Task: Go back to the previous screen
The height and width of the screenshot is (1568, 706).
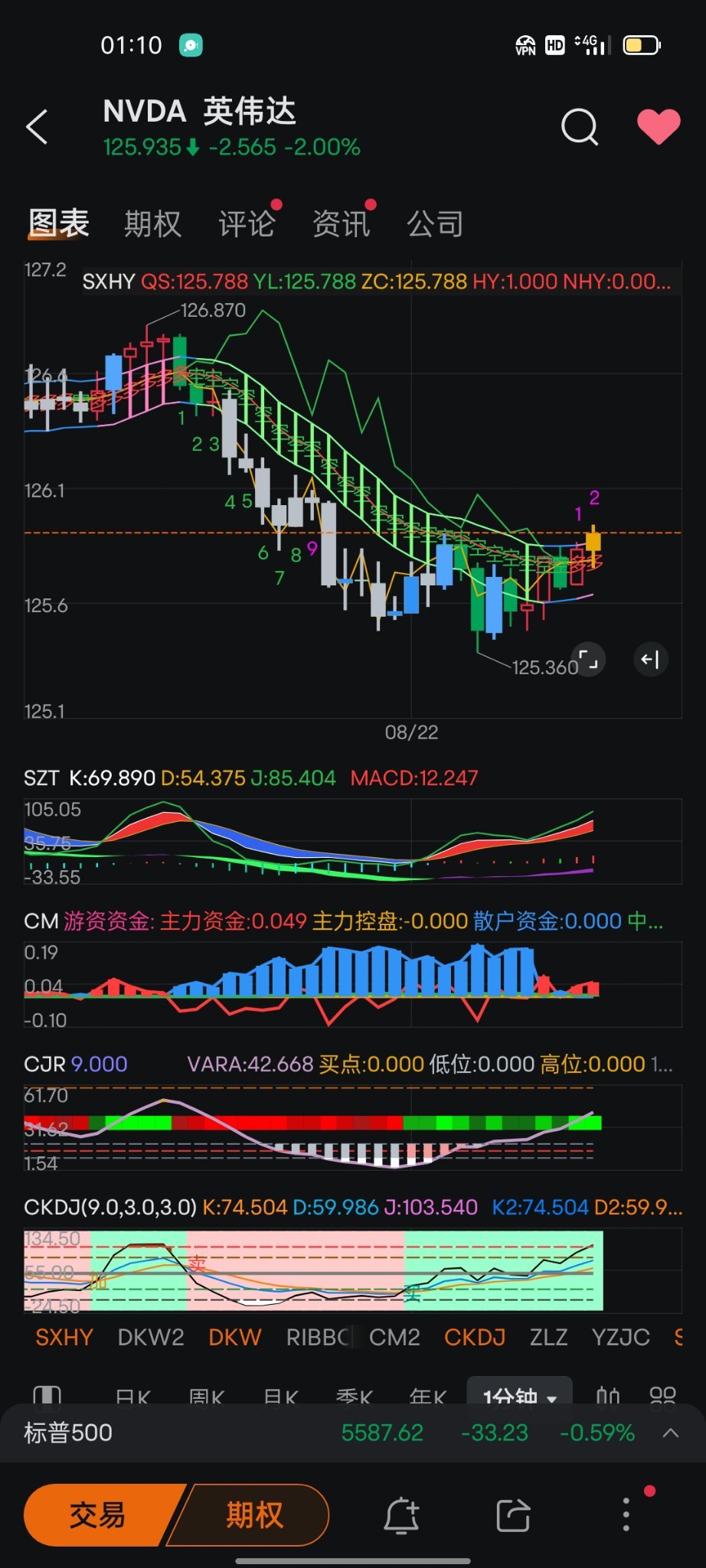Action: (37, 126)
